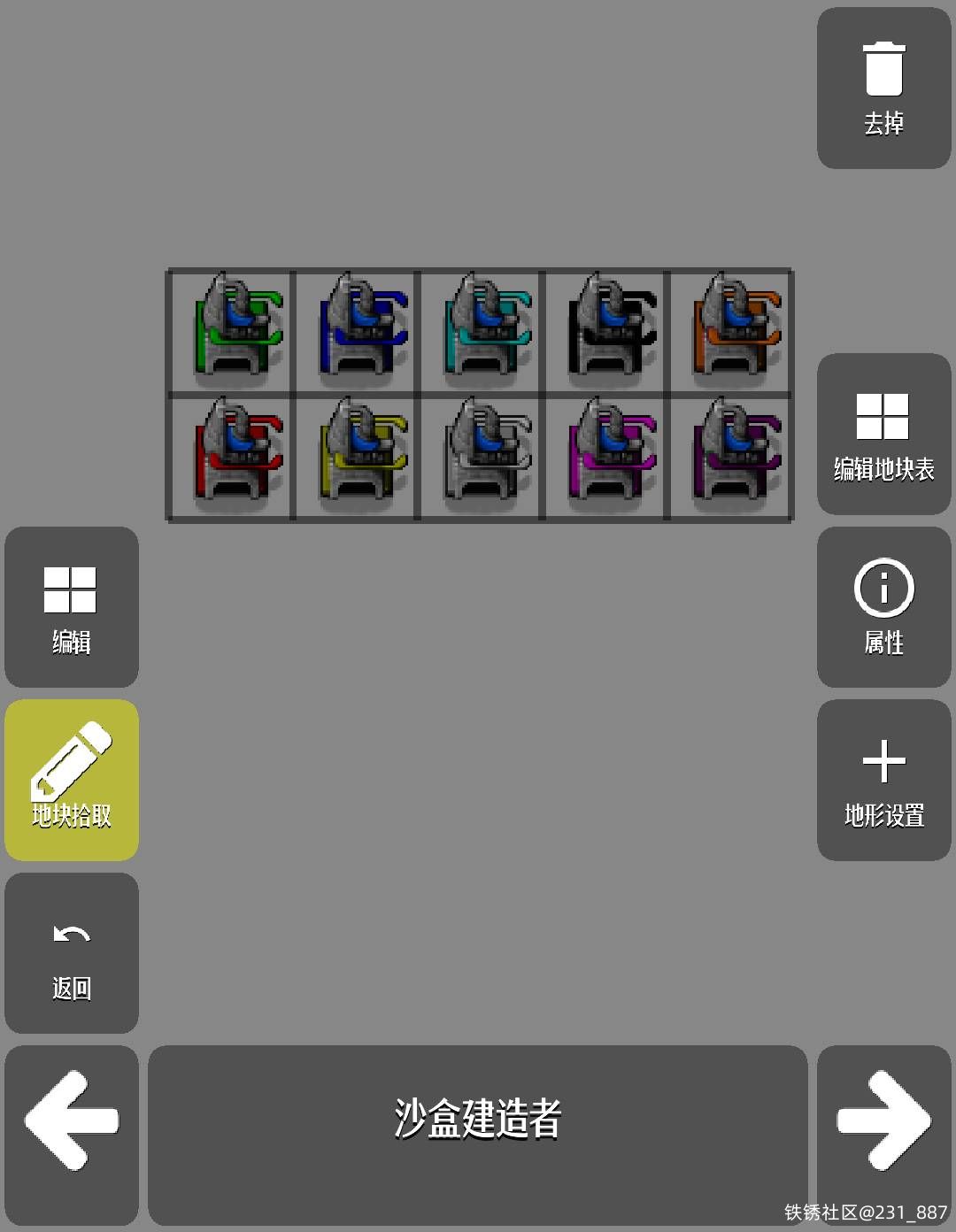The height and width of the screenshot is (1232, 956).
Task: Pick the yellow builder unit
Action: click(x=357, y=457)
